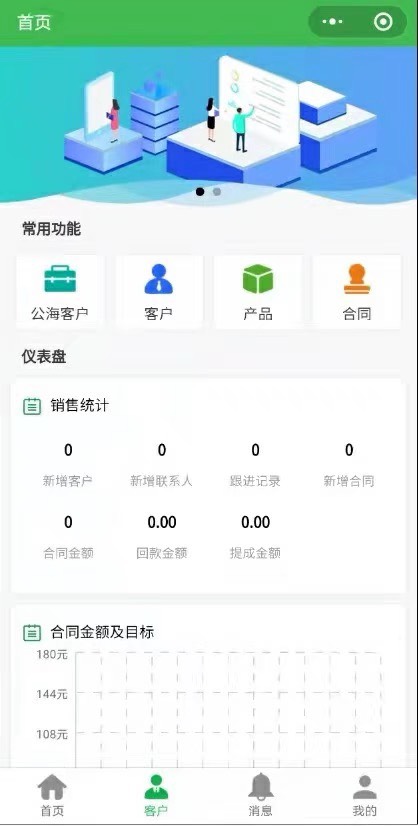Close the mini program via the circle icon
Screen dimensions: 418x826
click(383, 22)
